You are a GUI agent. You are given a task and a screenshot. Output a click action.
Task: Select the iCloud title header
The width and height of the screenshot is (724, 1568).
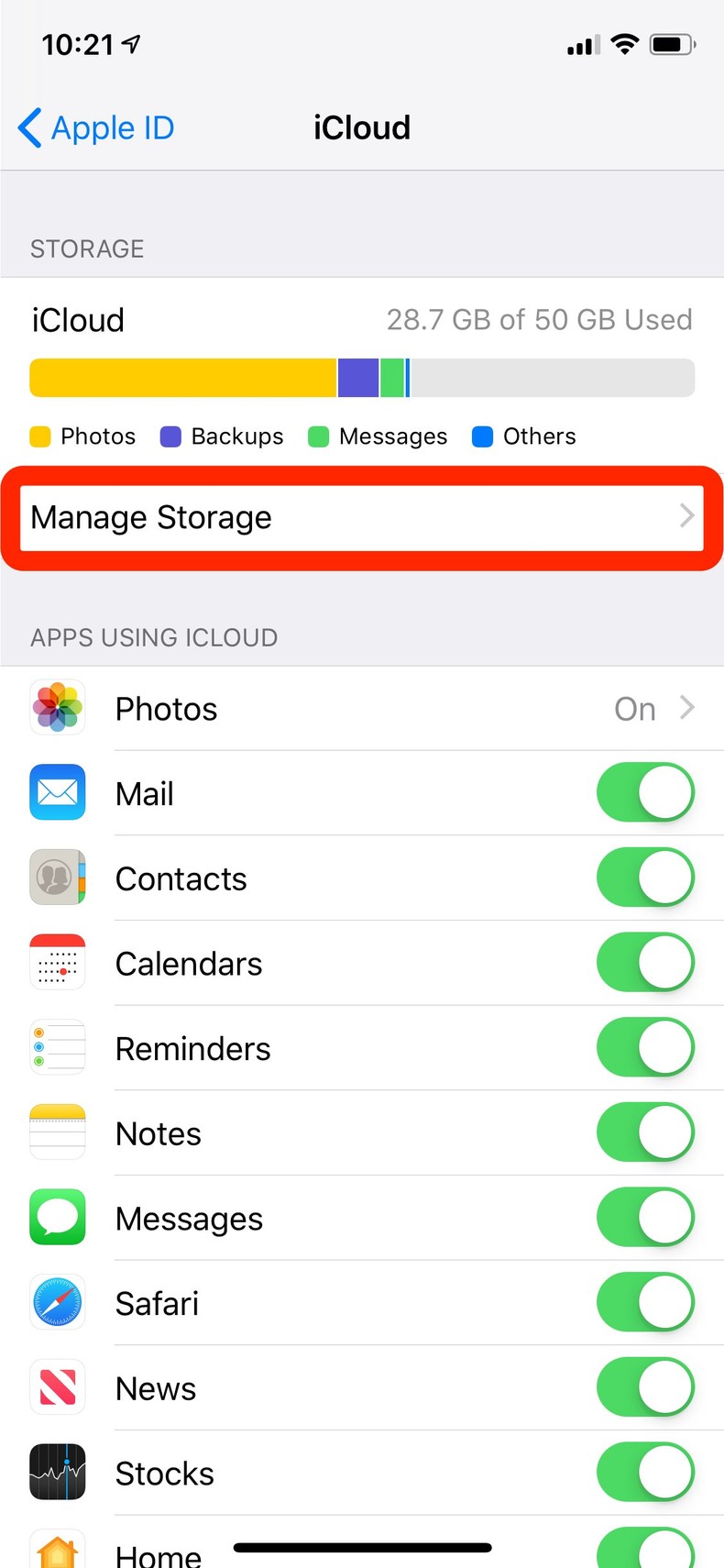361,127
